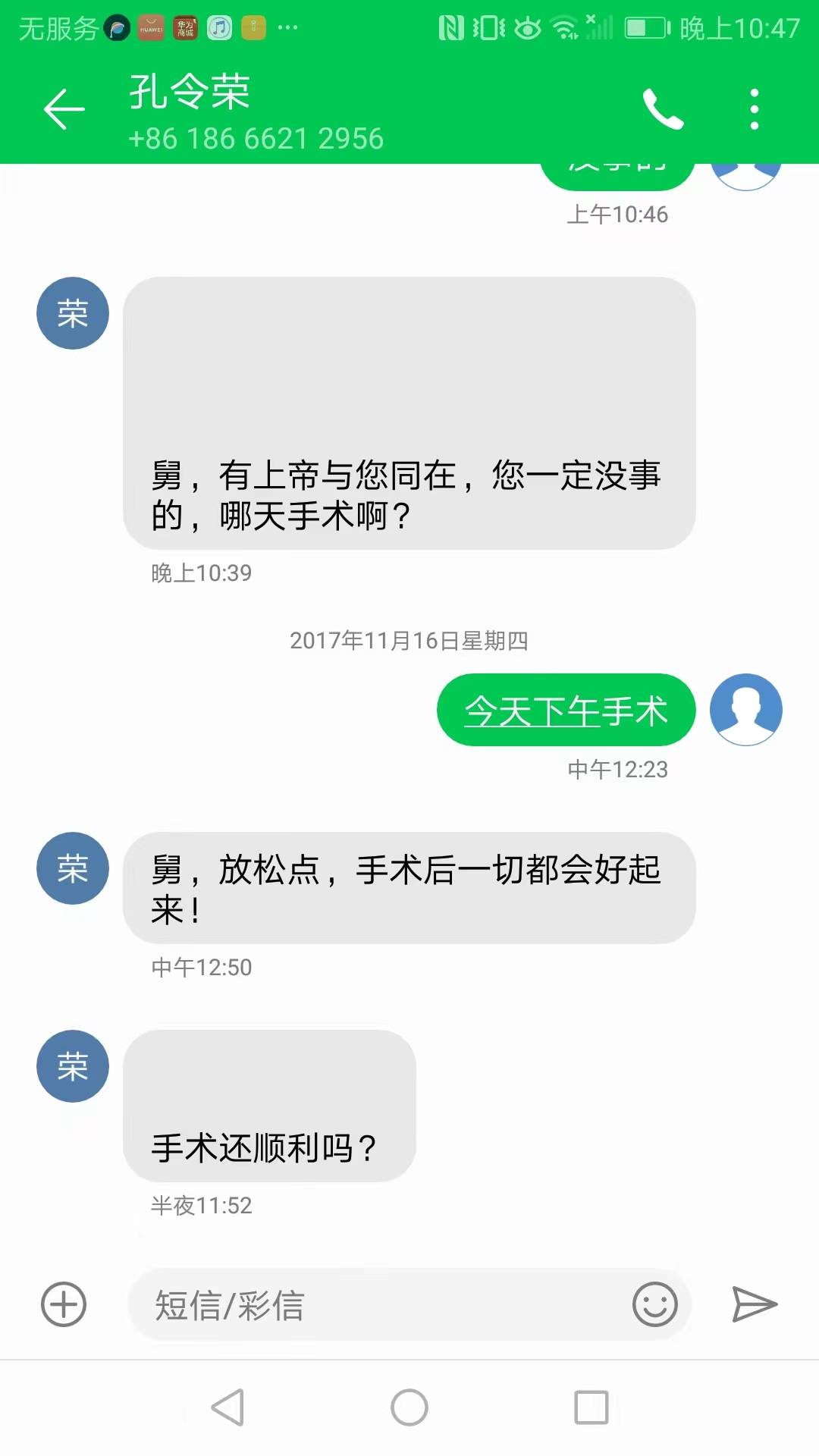Image resolution: width=819 pixels, height=1456 pixels.
Task: Tap your own avatar next to green bubble
Action: tap(745, 710)
